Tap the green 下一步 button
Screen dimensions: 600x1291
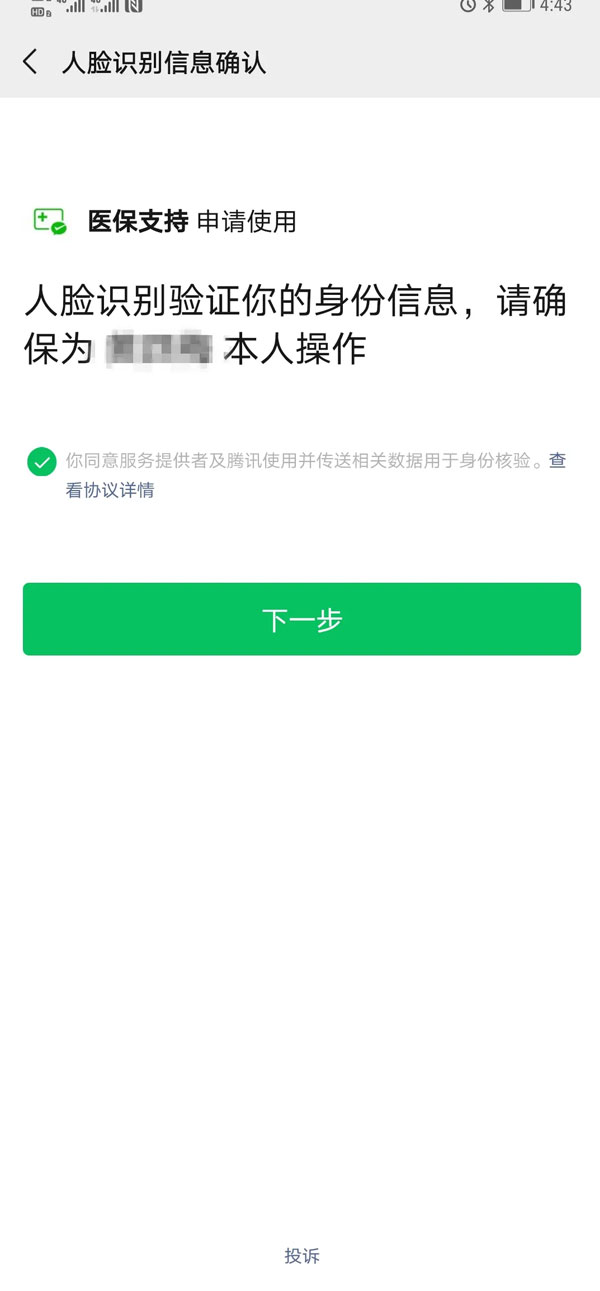(x=302, y=619)
